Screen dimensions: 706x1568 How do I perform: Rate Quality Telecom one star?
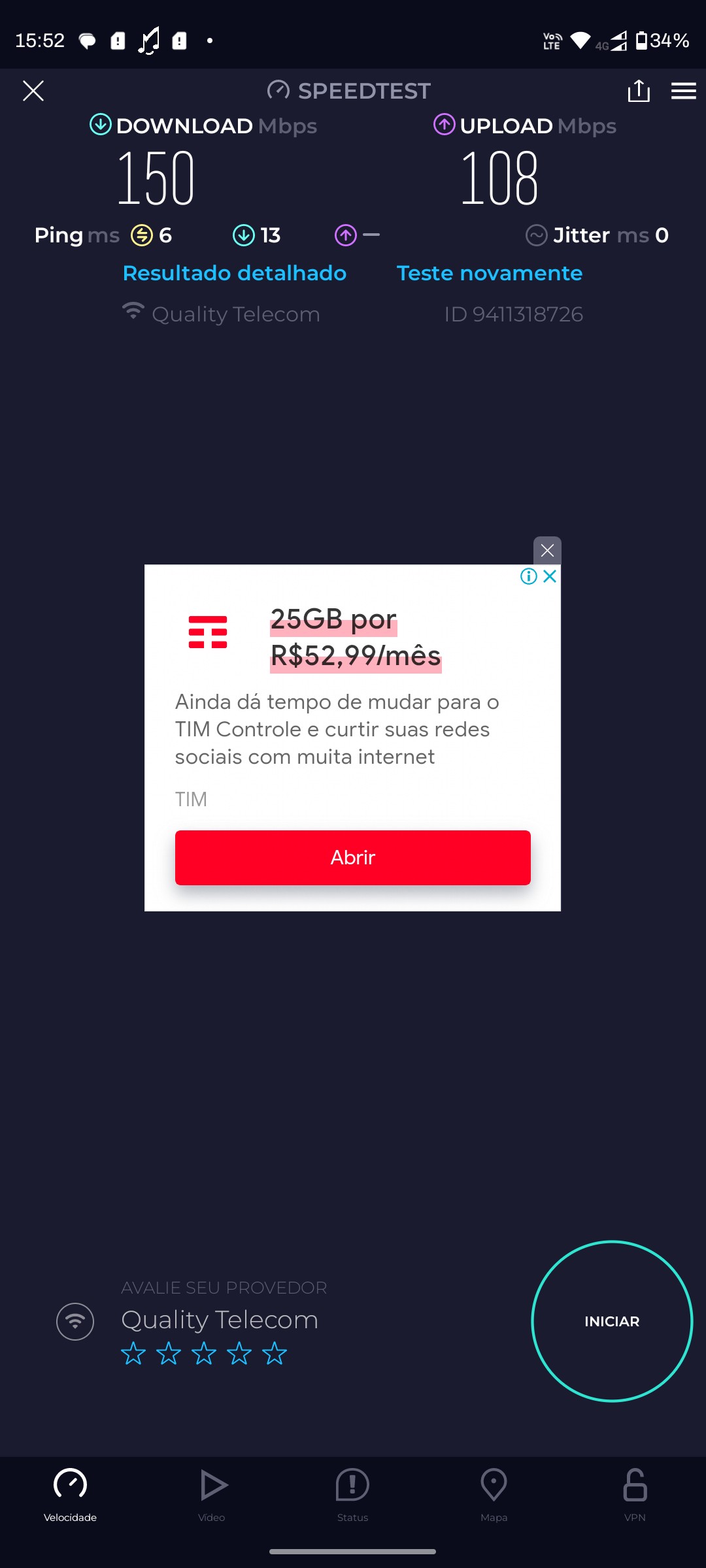[133, 1354]
